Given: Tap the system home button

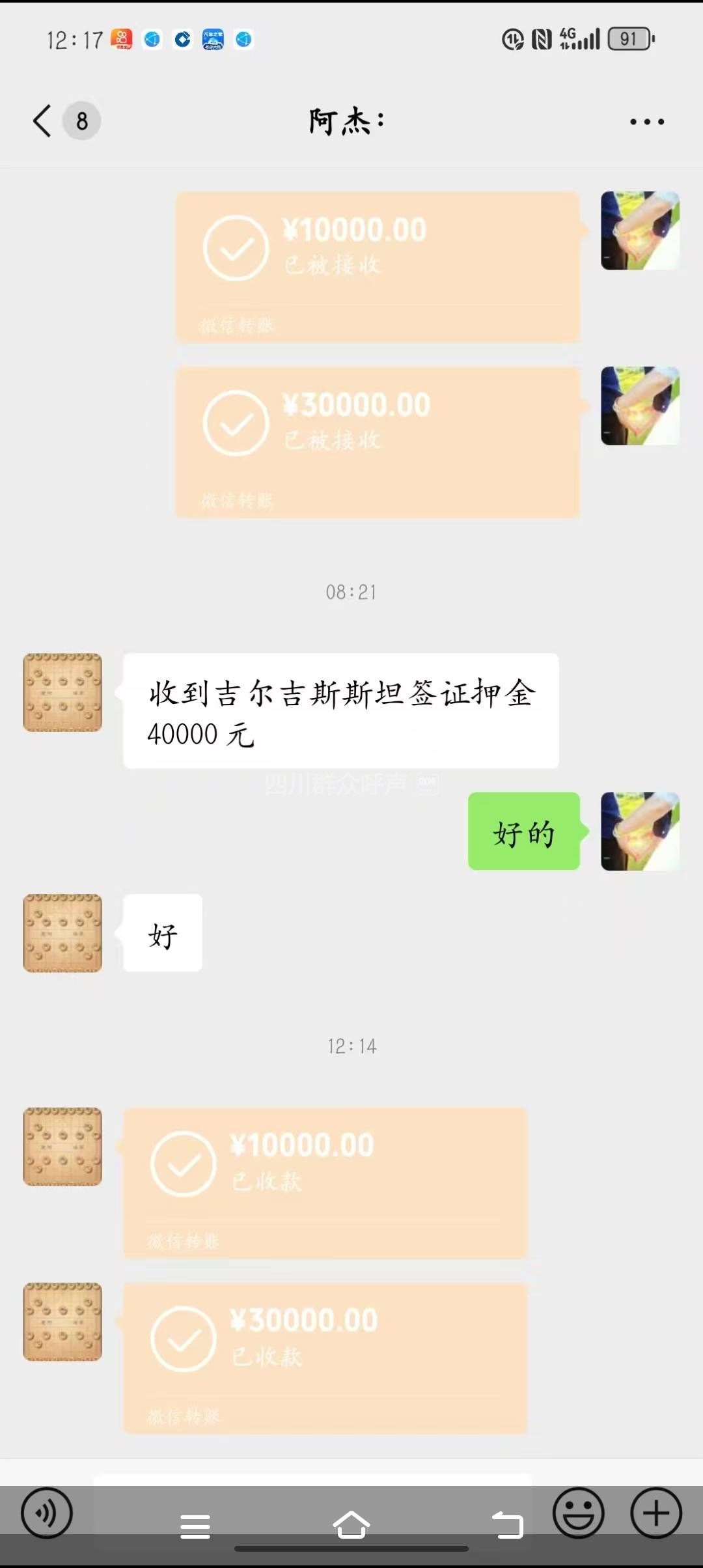Looking at the screenshot, I should pos(351,1525).
